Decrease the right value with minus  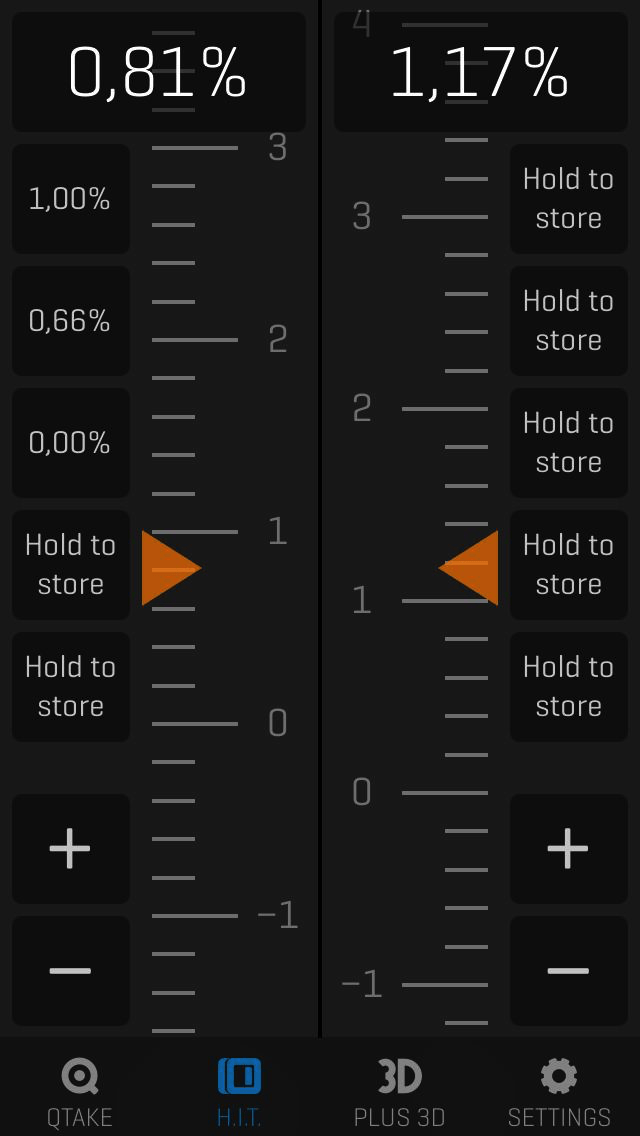(568, 971)
